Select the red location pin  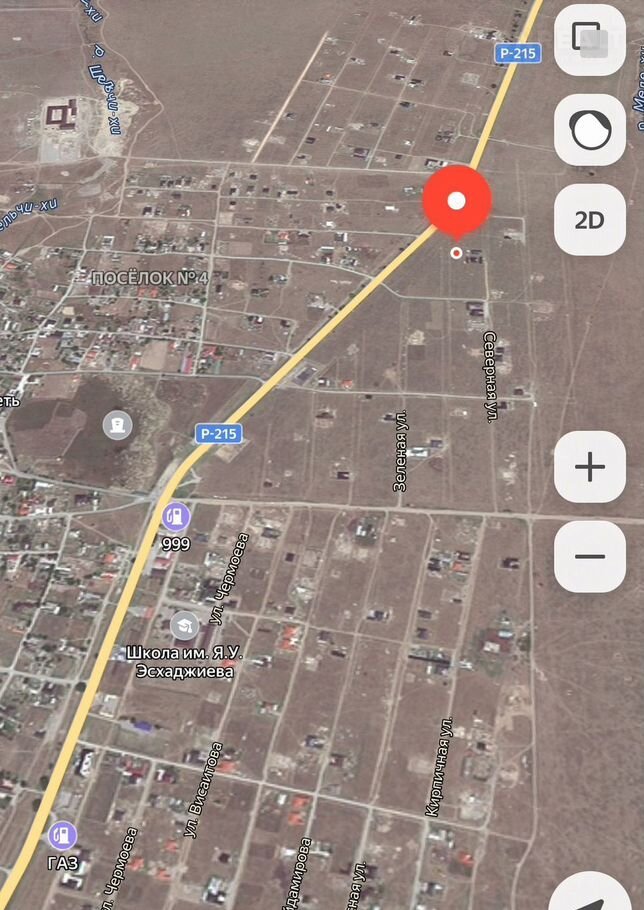(x=457, y=202)
